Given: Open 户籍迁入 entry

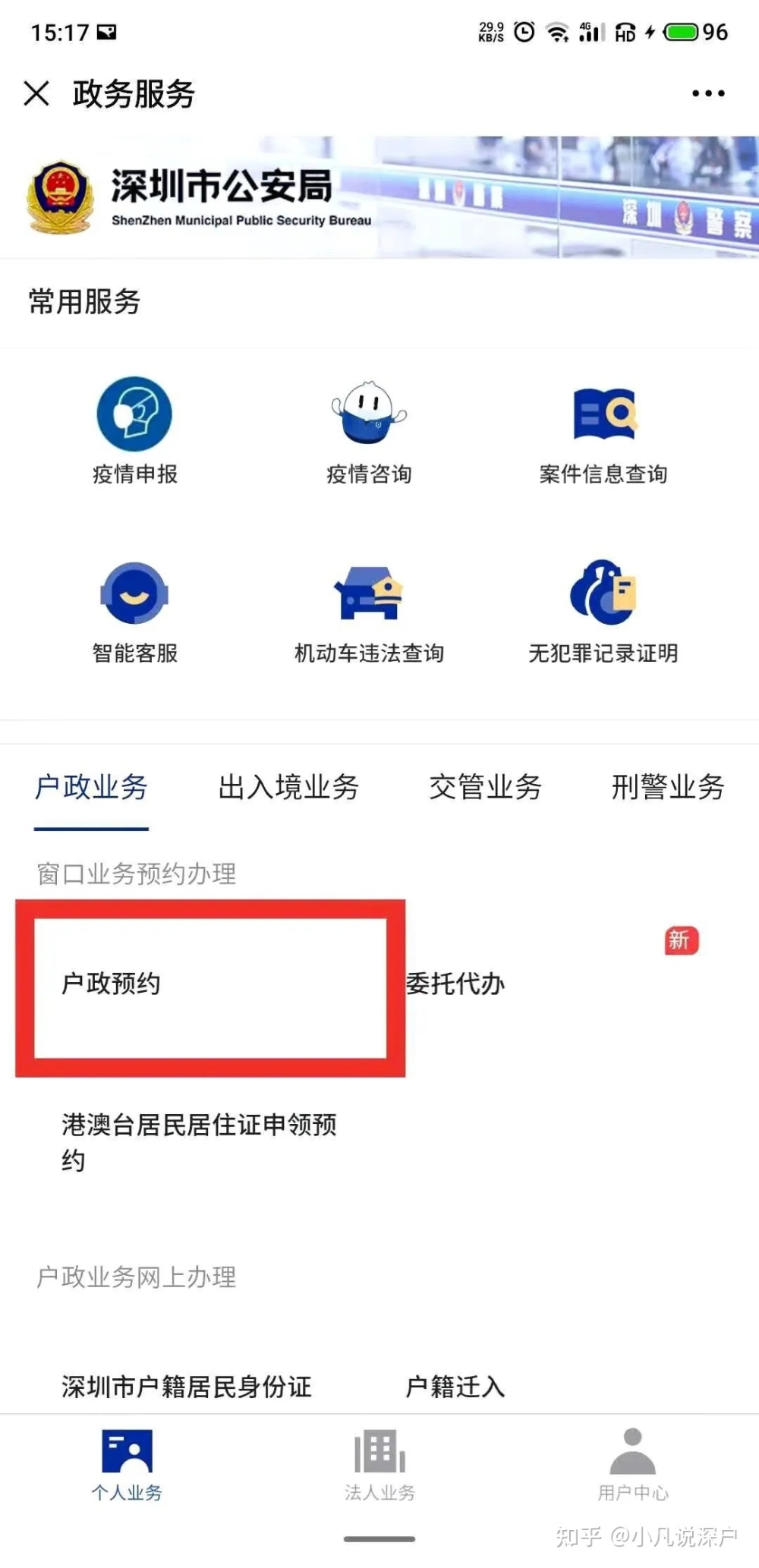Looking at the screenshot, I should click(455, 1387).
